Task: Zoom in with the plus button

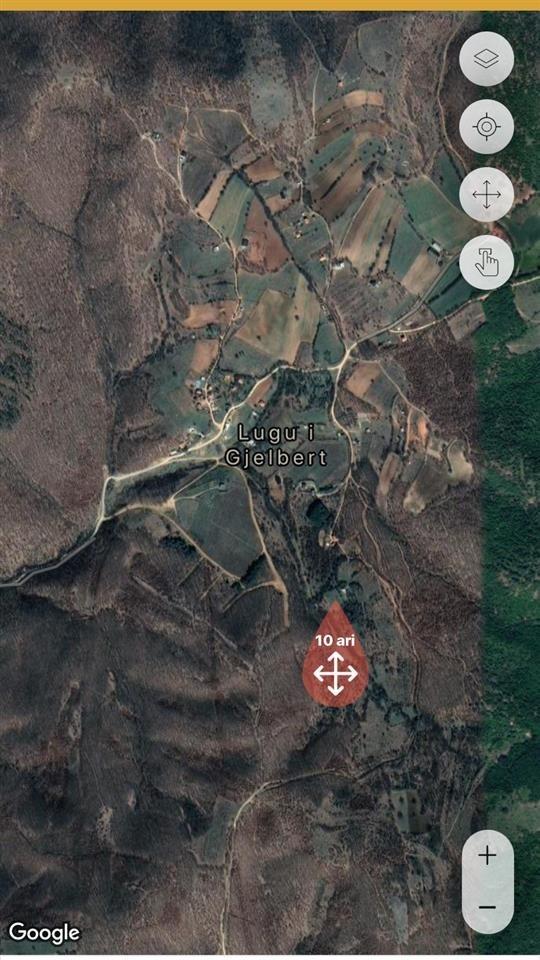Action: tap(487, 855)
